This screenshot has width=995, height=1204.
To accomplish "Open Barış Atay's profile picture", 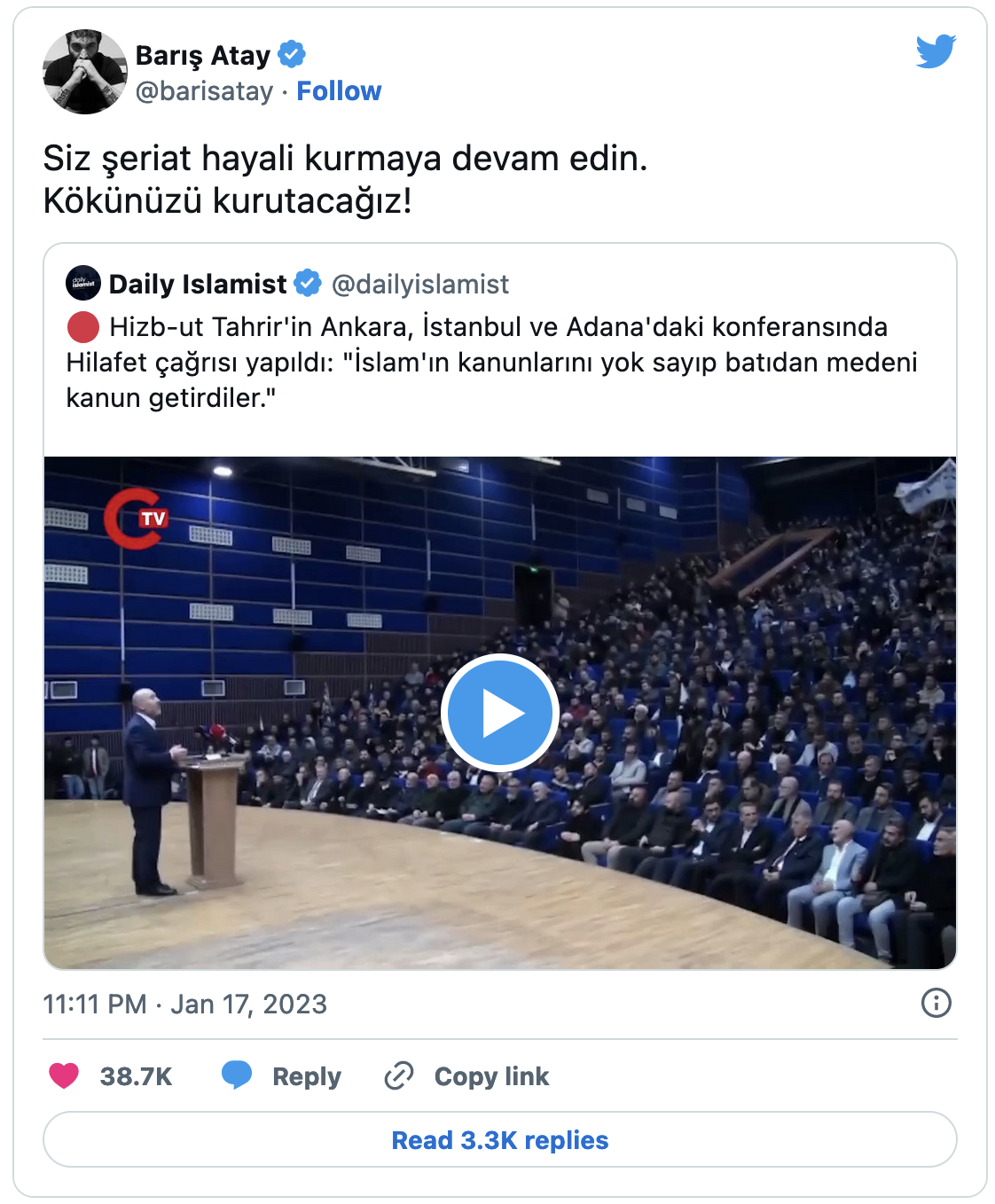I will coord(85,72).
